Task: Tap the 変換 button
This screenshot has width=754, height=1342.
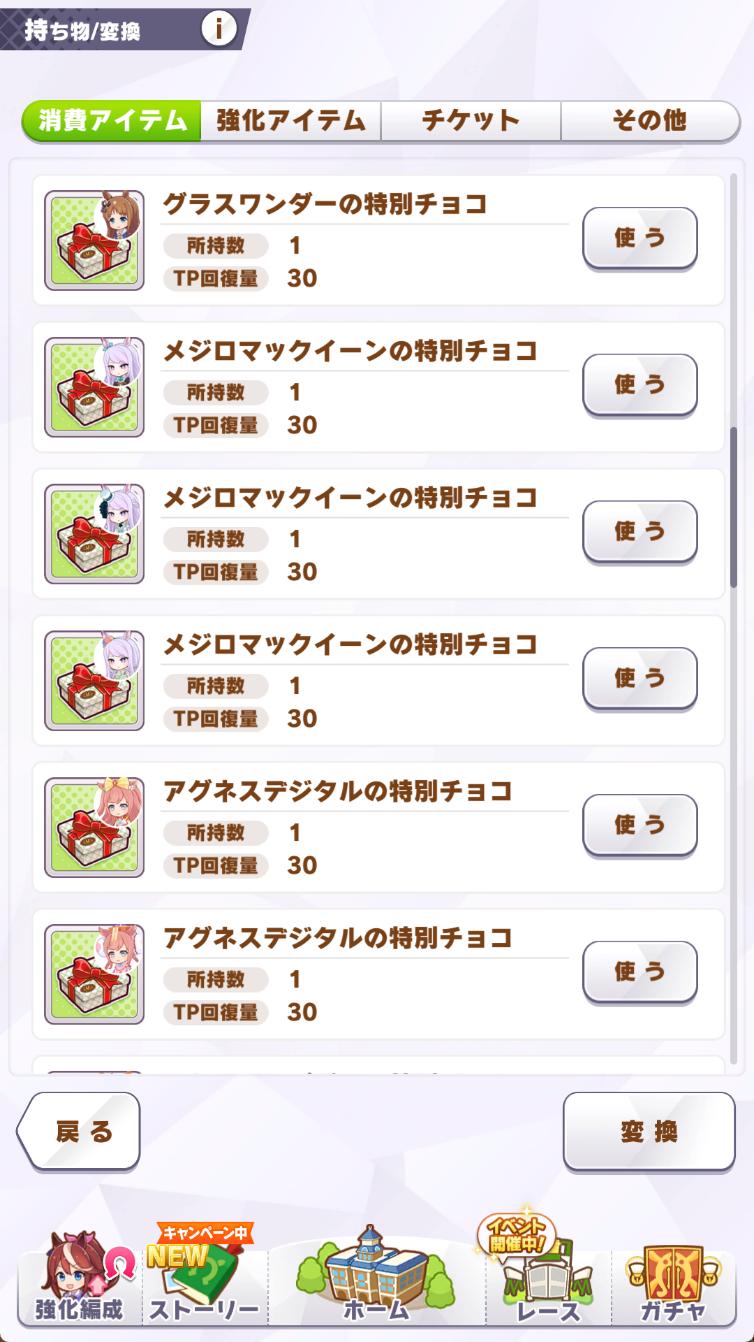Action: click(x=648, y=1131)
